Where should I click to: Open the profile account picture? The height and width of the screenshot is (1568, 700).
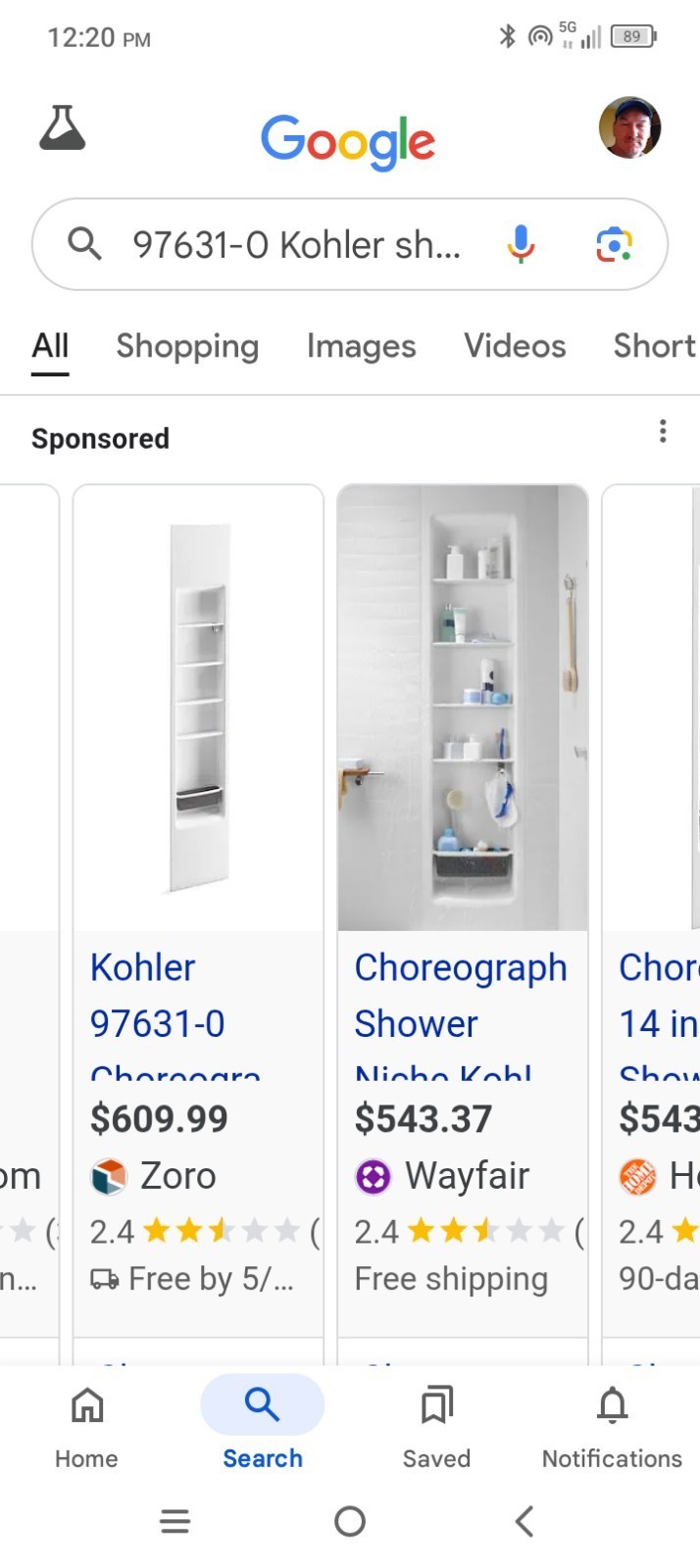point(629,127)
